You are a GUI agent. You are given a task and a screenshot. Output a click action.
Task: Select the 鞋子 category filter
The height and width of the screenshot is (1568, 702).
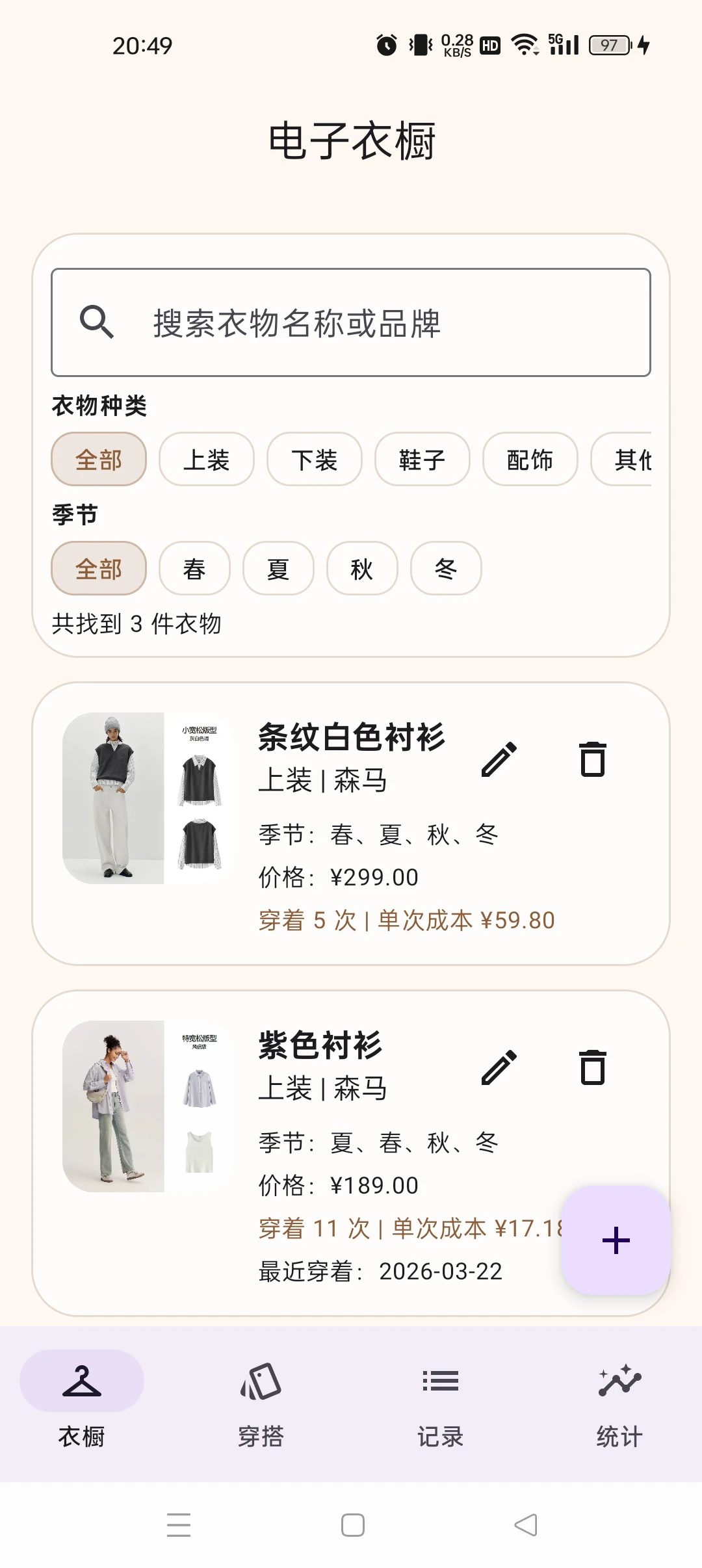422,460
